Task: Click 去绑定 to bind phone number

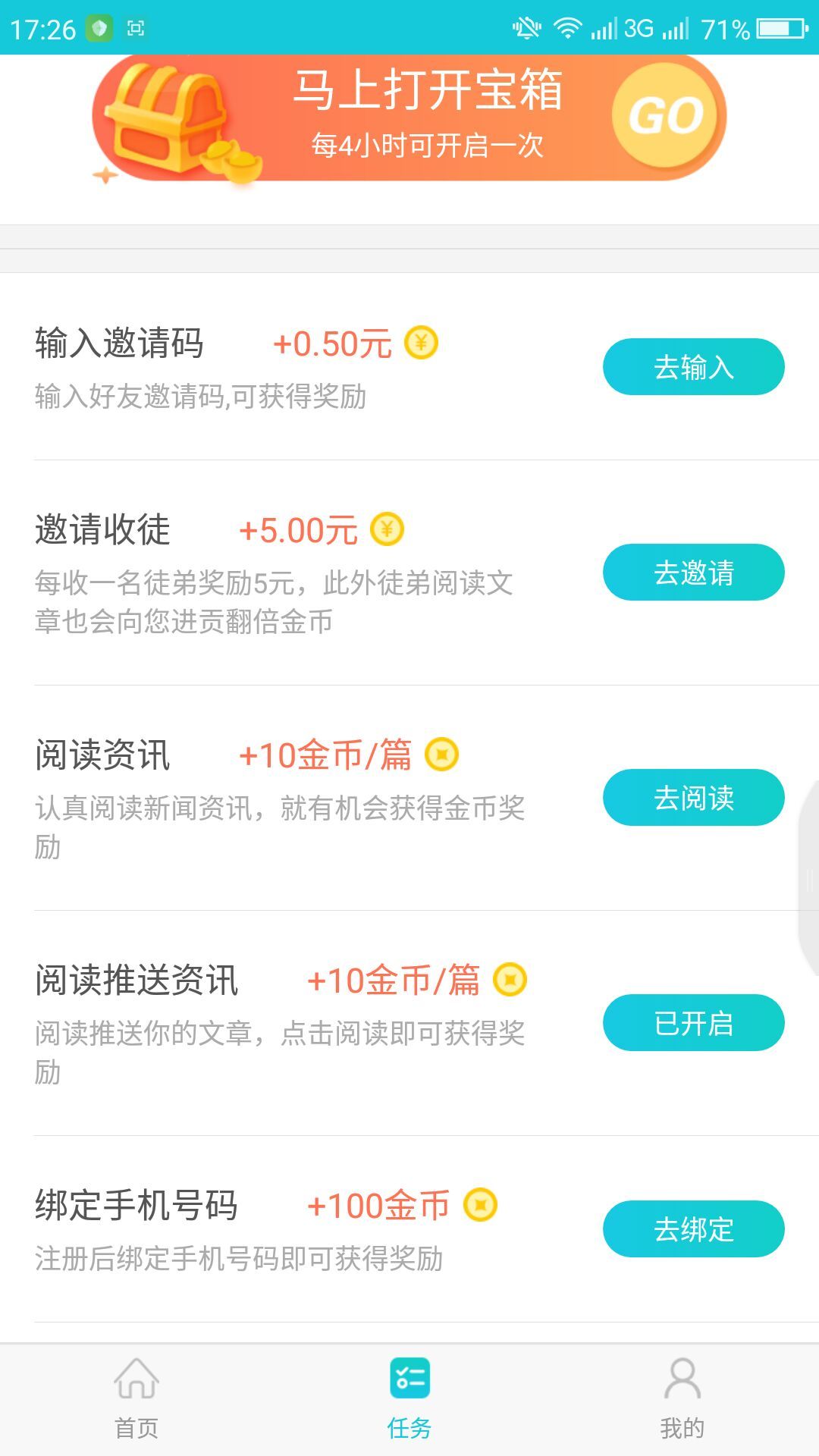Action: click(694, 1229)
